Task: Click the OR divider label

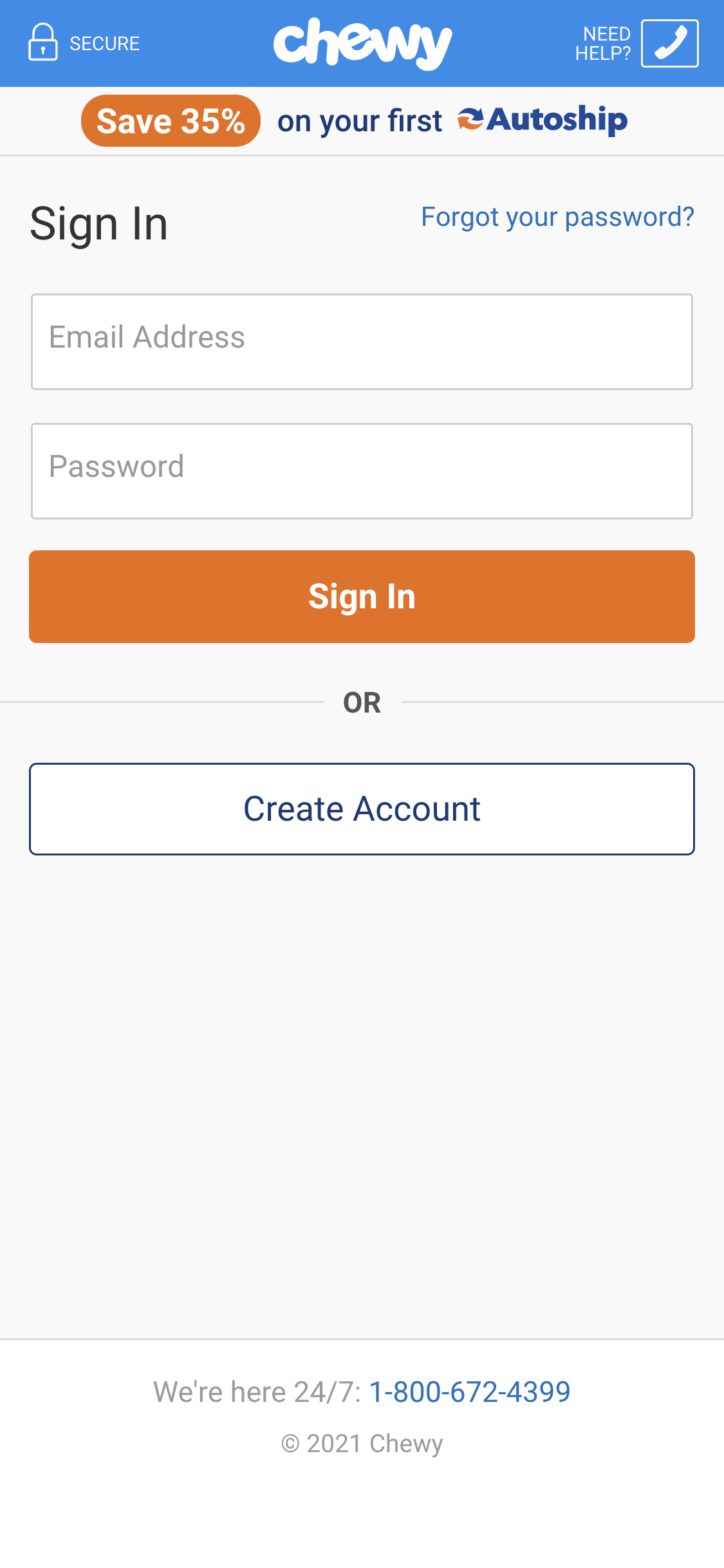Action: [x=362, y=702]
